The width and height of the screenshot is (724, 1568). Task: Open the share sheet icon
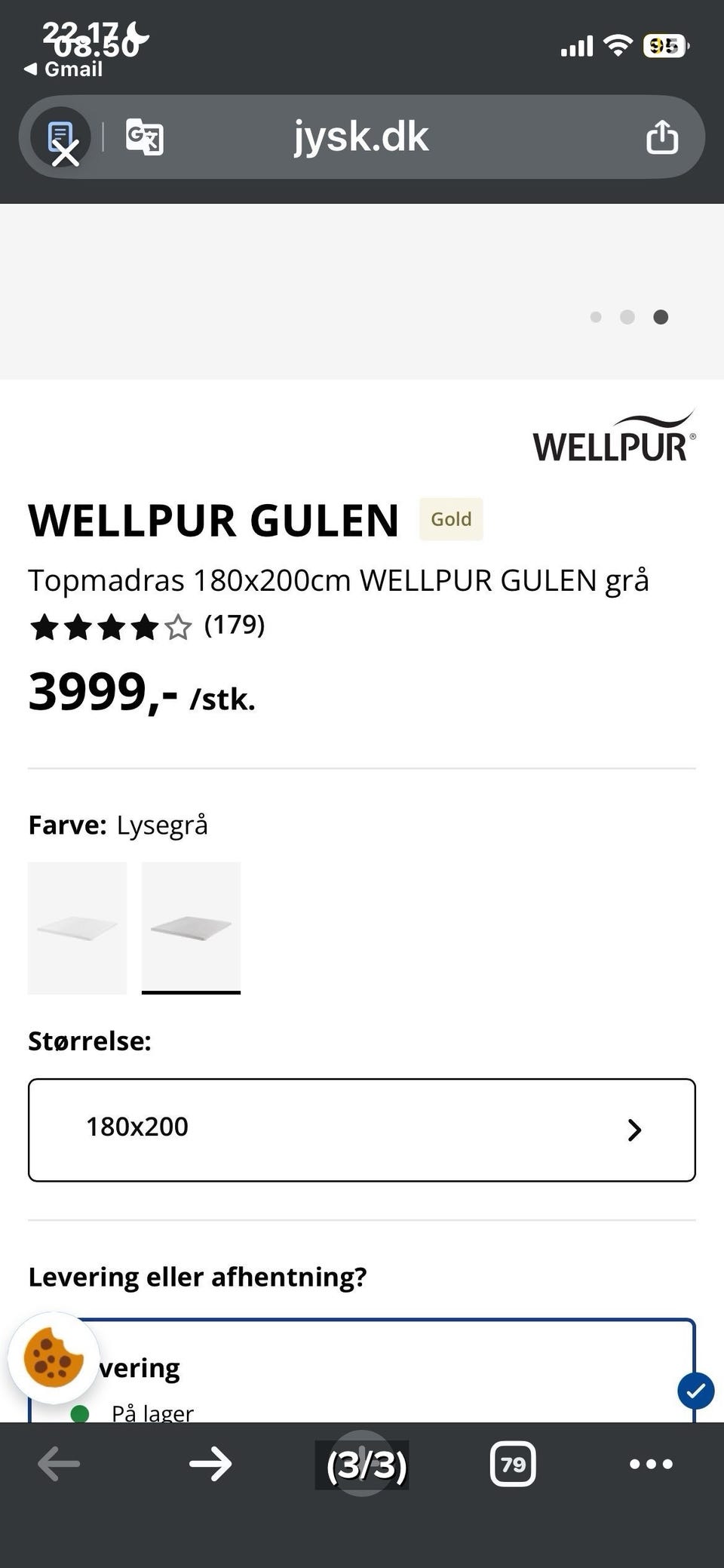pos(662,136)
